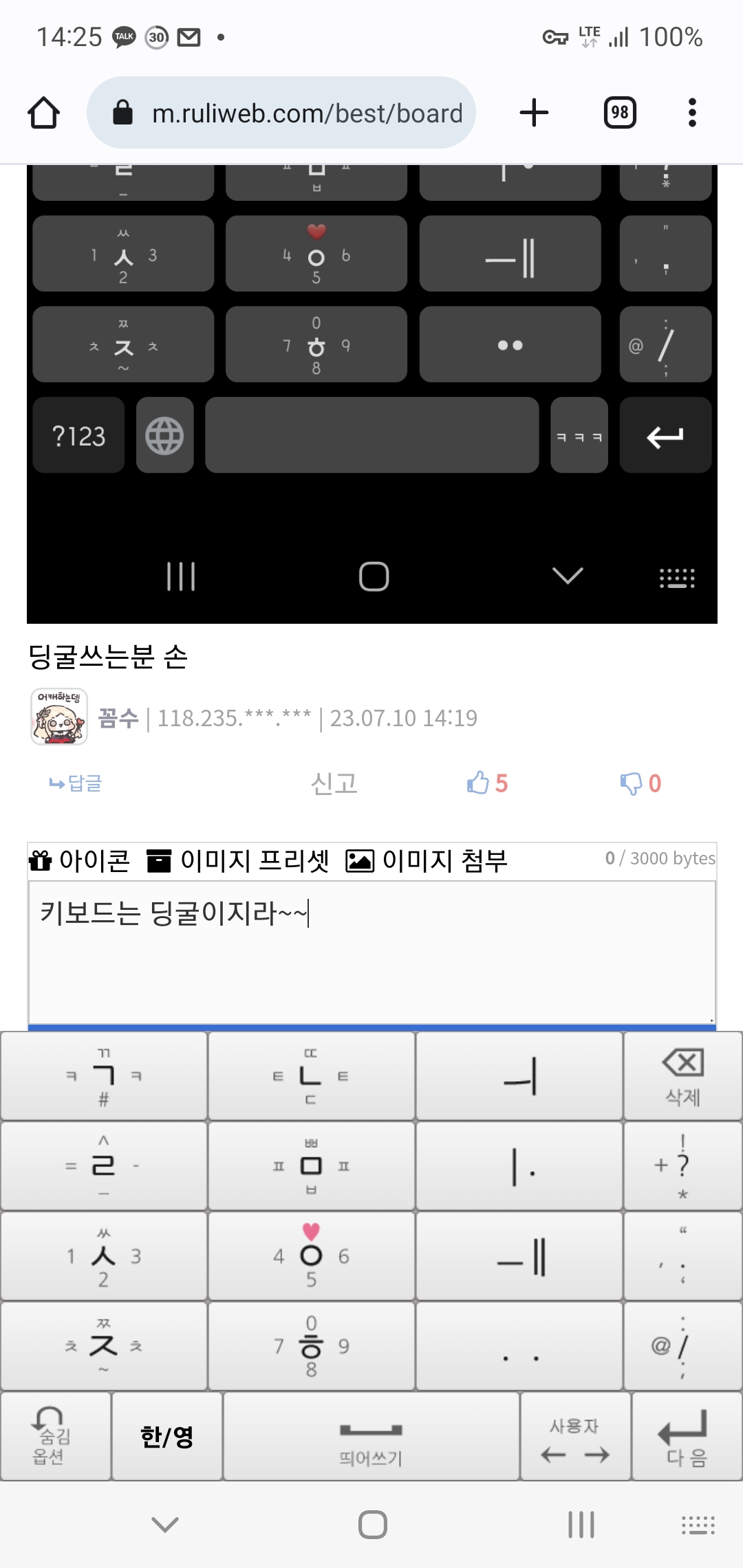The image size is (743, 1568).
Task: Dislike the comment showing 0 thumbs down
Action: point(640,783)
